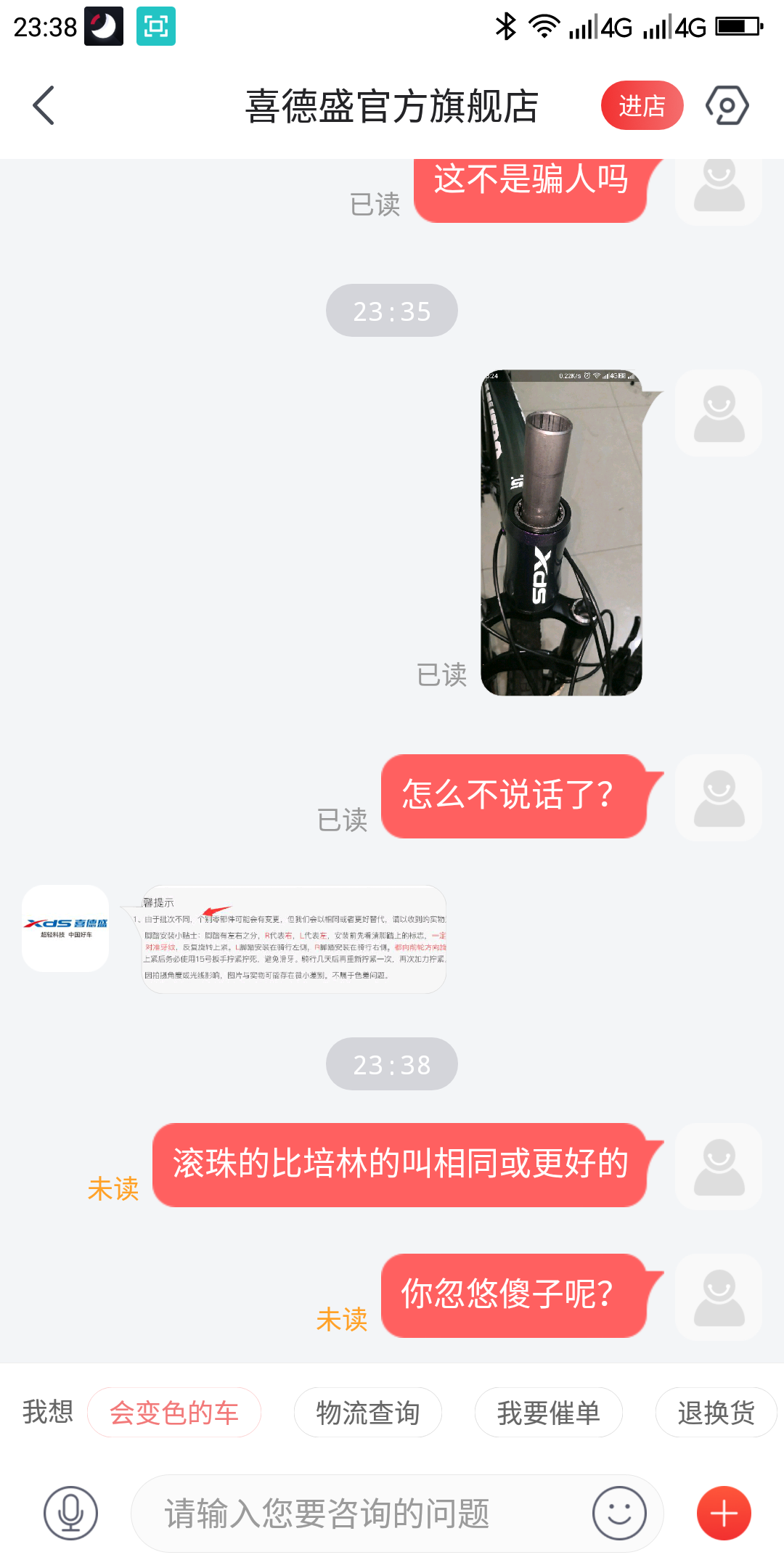784x1568 pixels.
Task: Tap the 我要催单 chip
Action: coord(549,1412)
